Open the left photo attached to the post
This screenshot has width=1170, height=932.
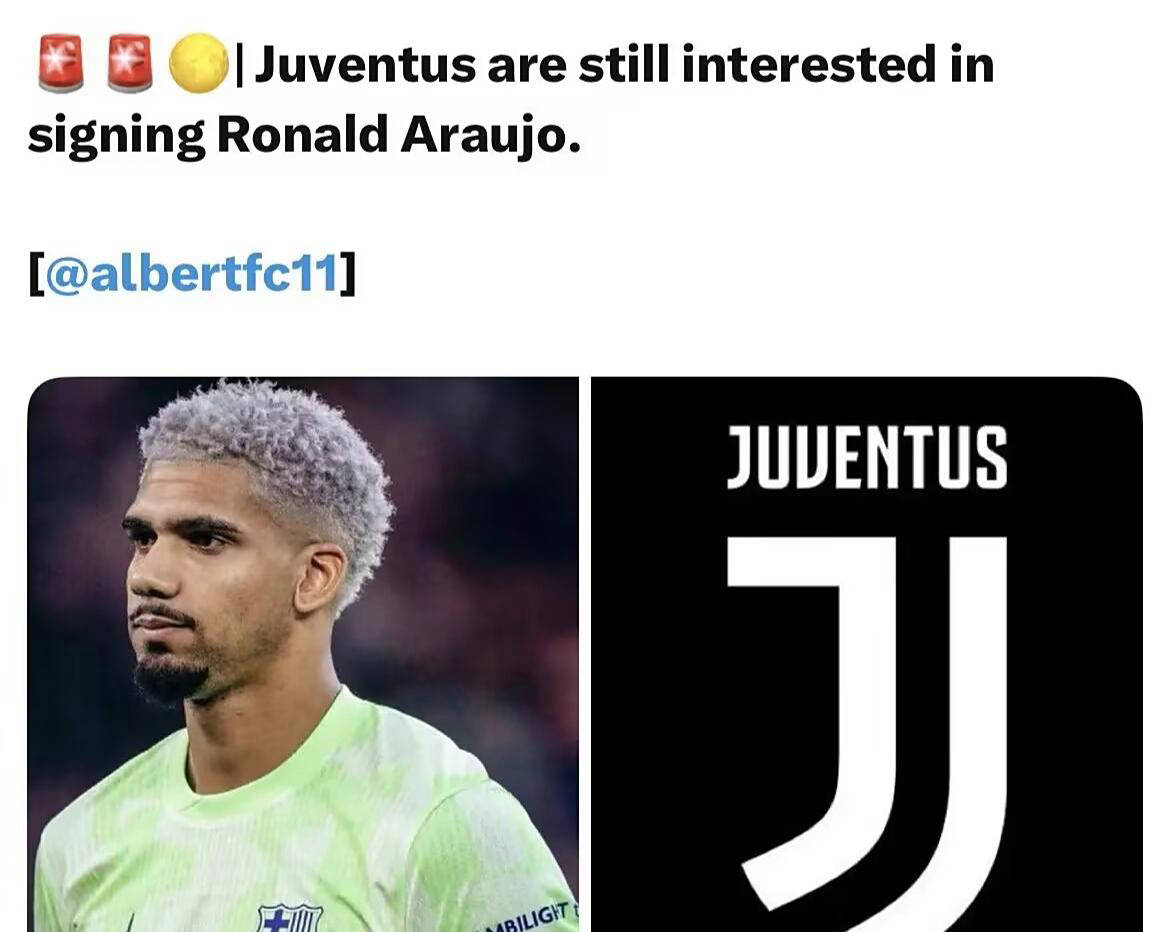pyautogui.click(x=302, y=655)
